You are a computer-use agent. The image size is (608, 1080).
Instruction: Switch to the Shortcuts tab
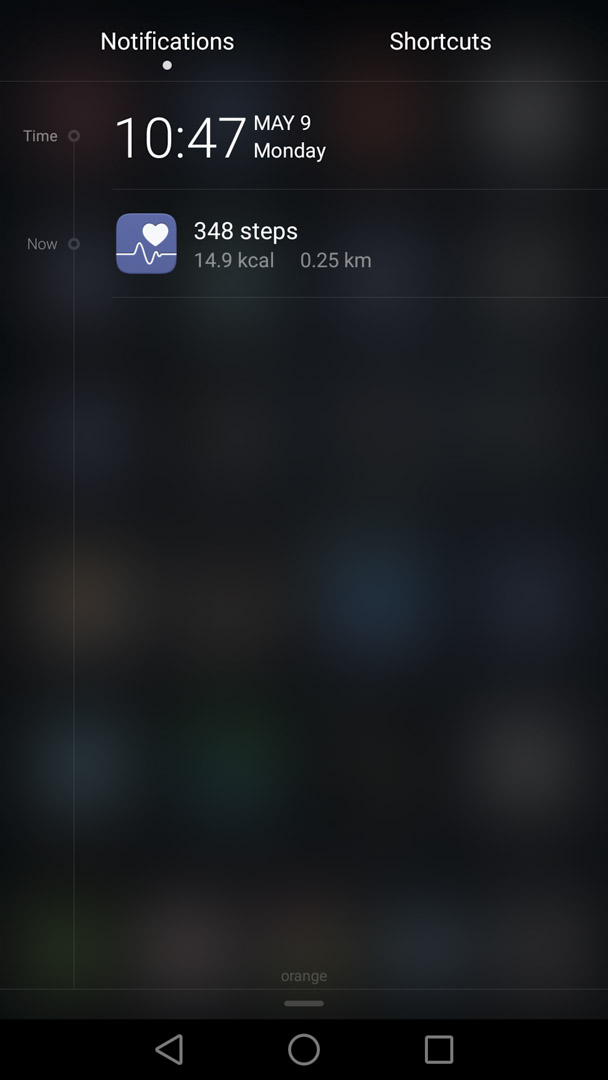pos(440,41)
